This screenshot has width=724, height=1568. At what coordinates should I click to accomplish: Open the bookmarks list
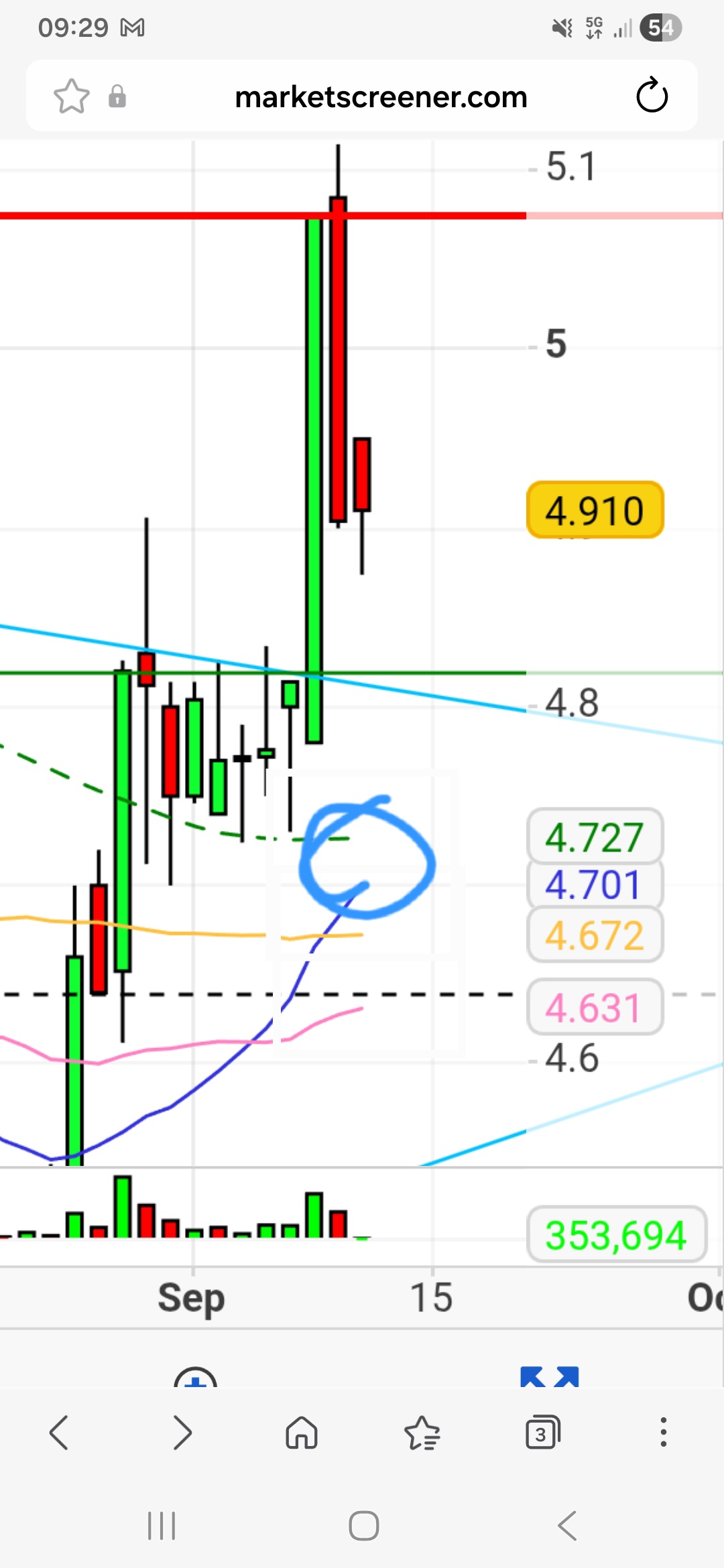(422, 1433)
